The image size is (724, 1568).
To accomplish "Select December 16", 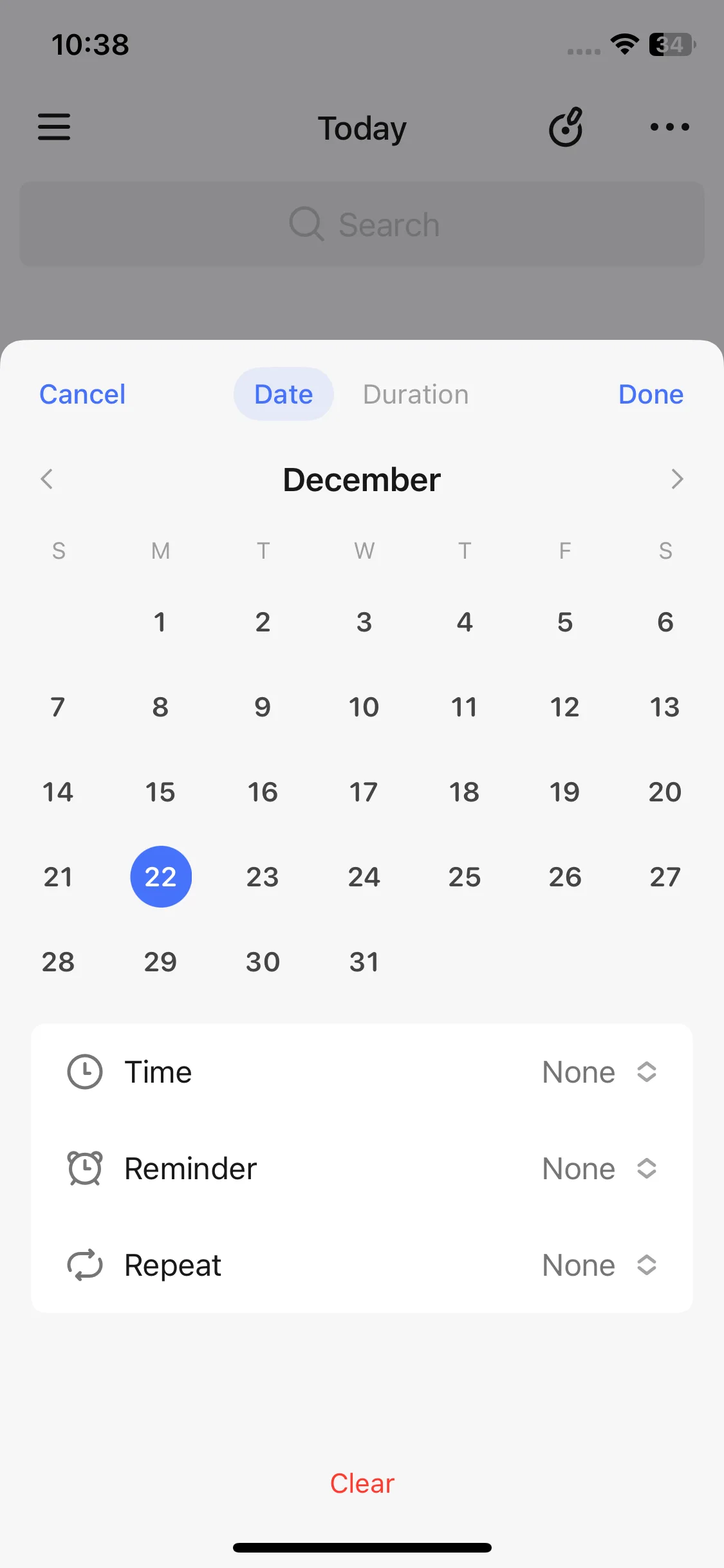I will coord(263,792).
